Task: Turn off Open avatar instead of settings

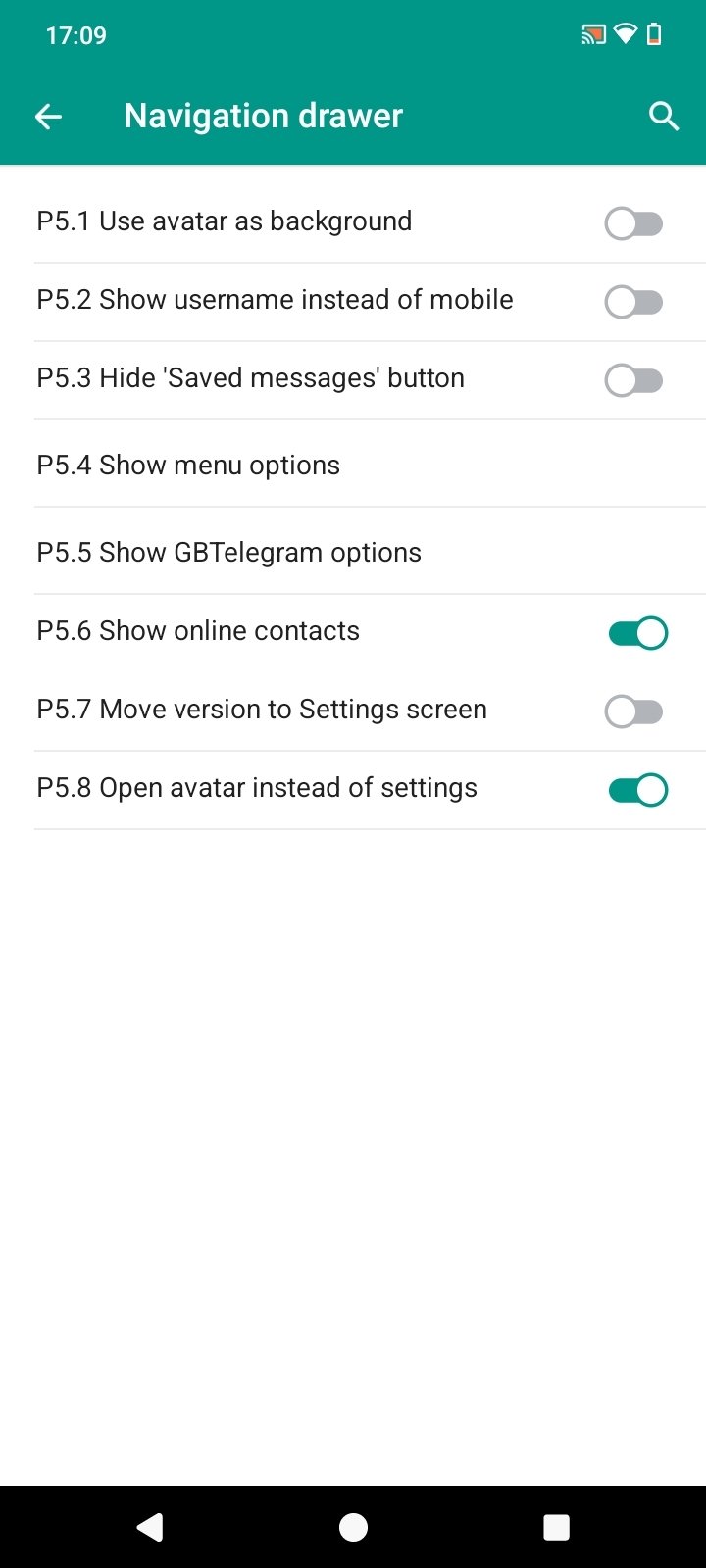Action: coord(637,790)
